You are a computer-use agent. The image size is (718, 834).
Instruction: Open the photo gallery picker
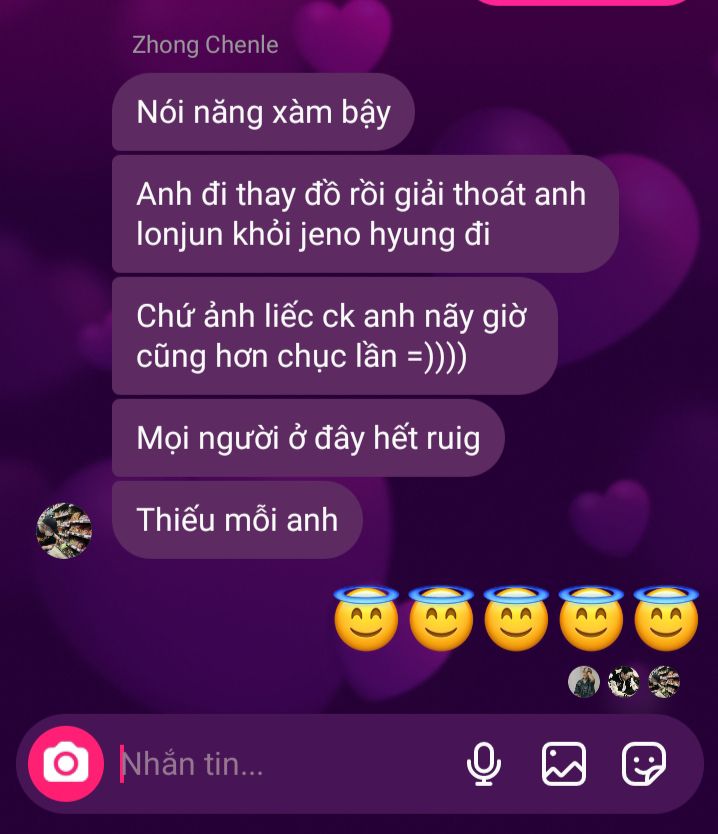(x=564, y=765)
